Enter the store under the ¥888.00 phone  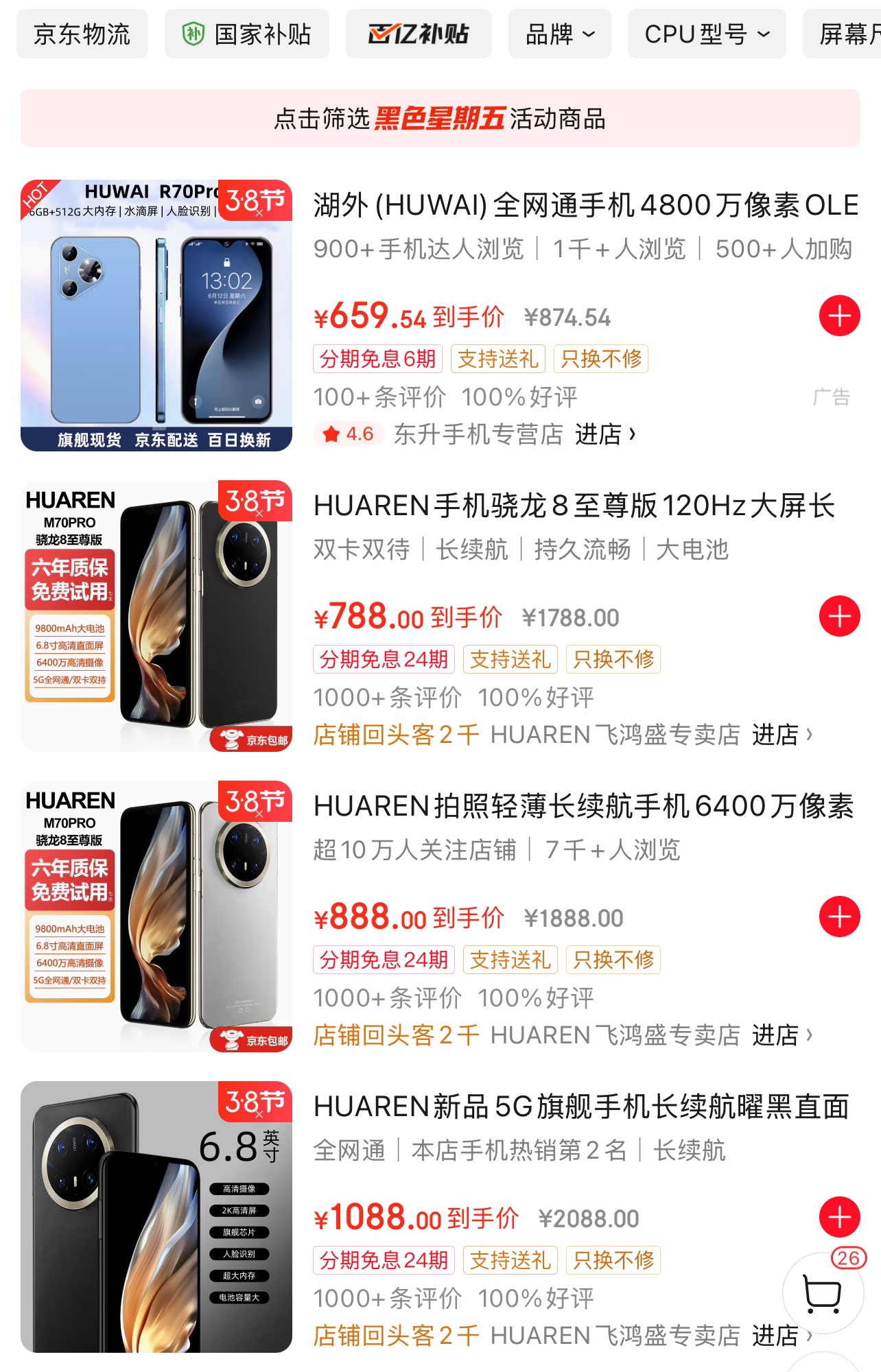pyautogui.click(x=782, y=1035)
